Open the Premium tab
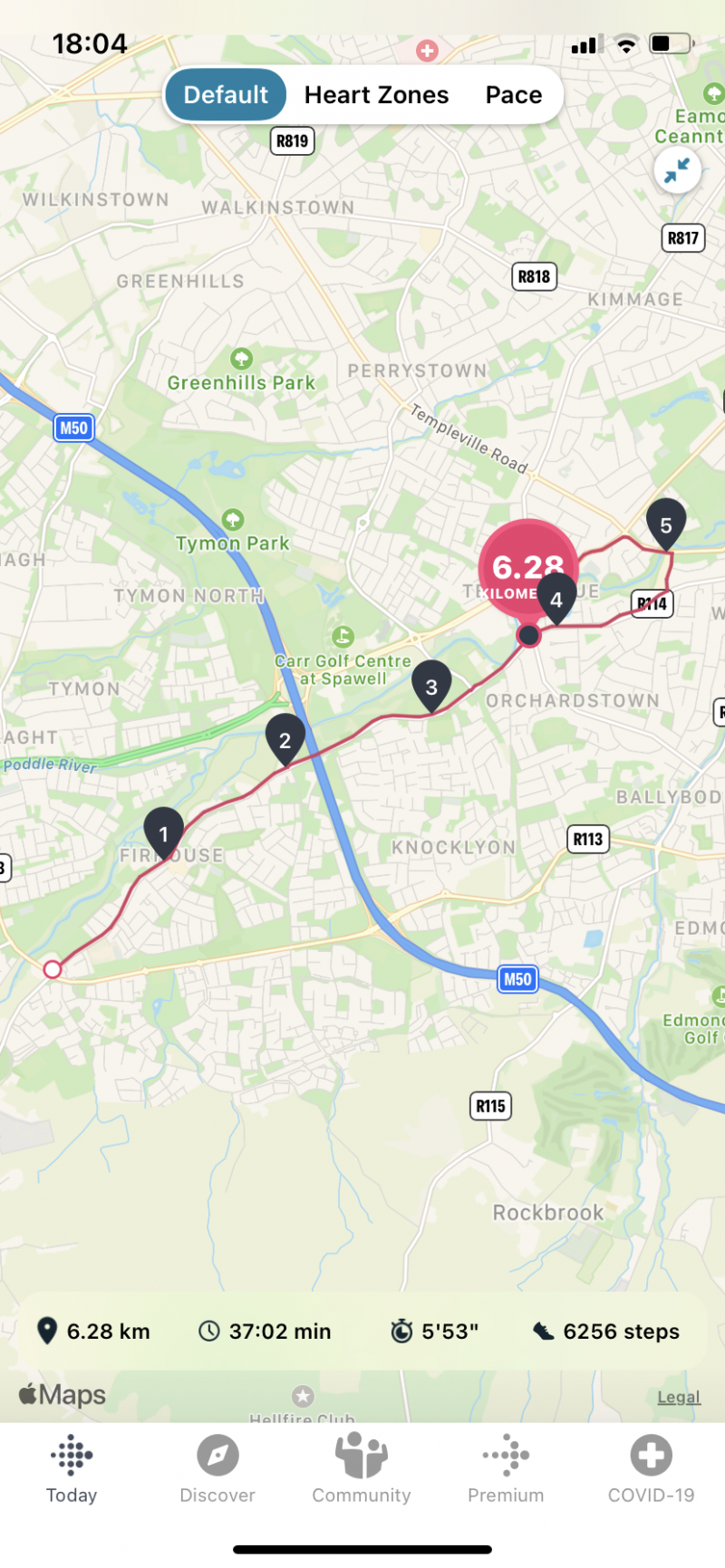725x1568 pixels. click(x=506, y=1468)
